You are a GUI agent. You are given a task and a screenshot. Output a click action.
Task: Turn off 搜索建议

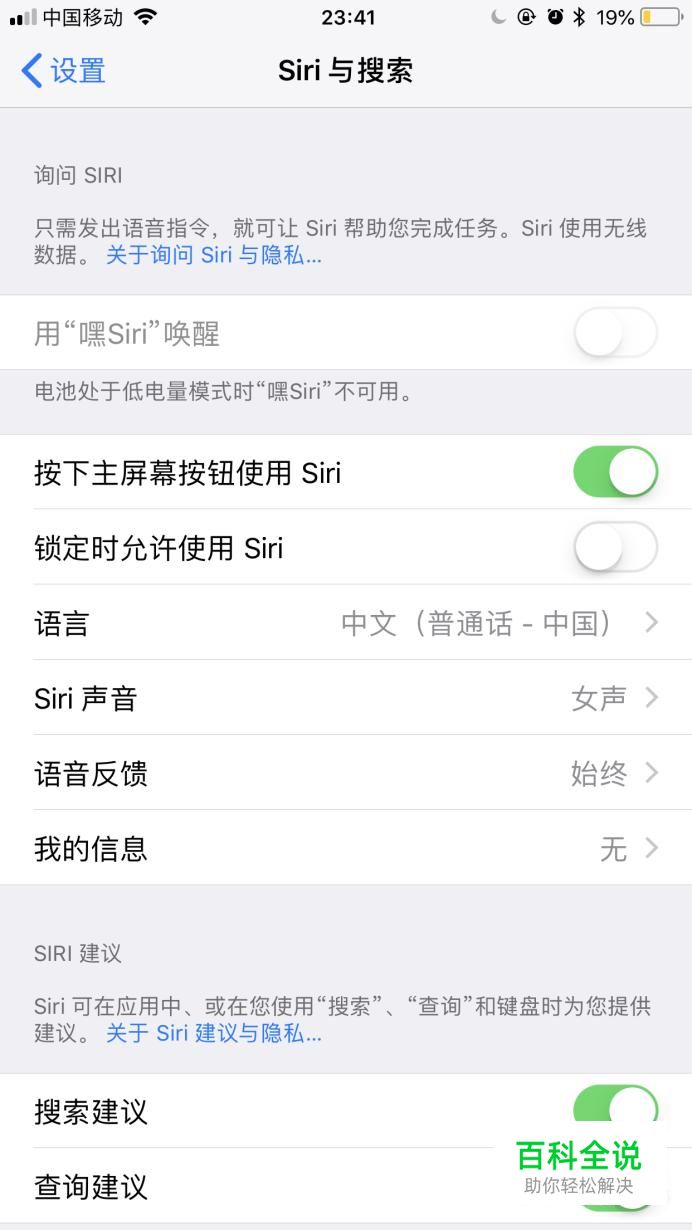tap(615, 1111)
